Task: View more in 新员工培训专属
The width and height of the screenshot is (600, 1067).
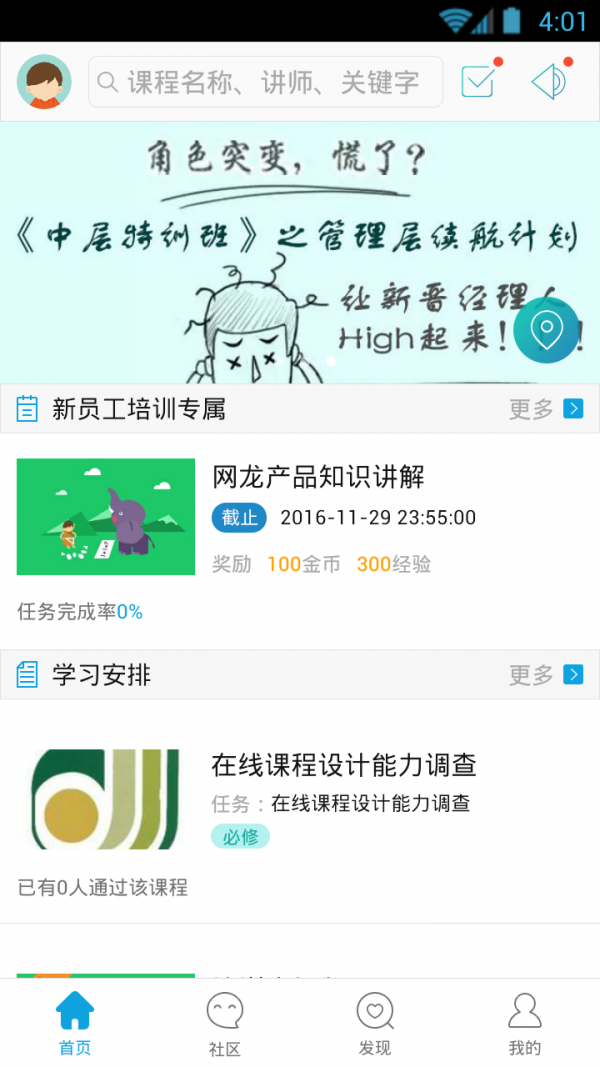Action: point(545,408)
